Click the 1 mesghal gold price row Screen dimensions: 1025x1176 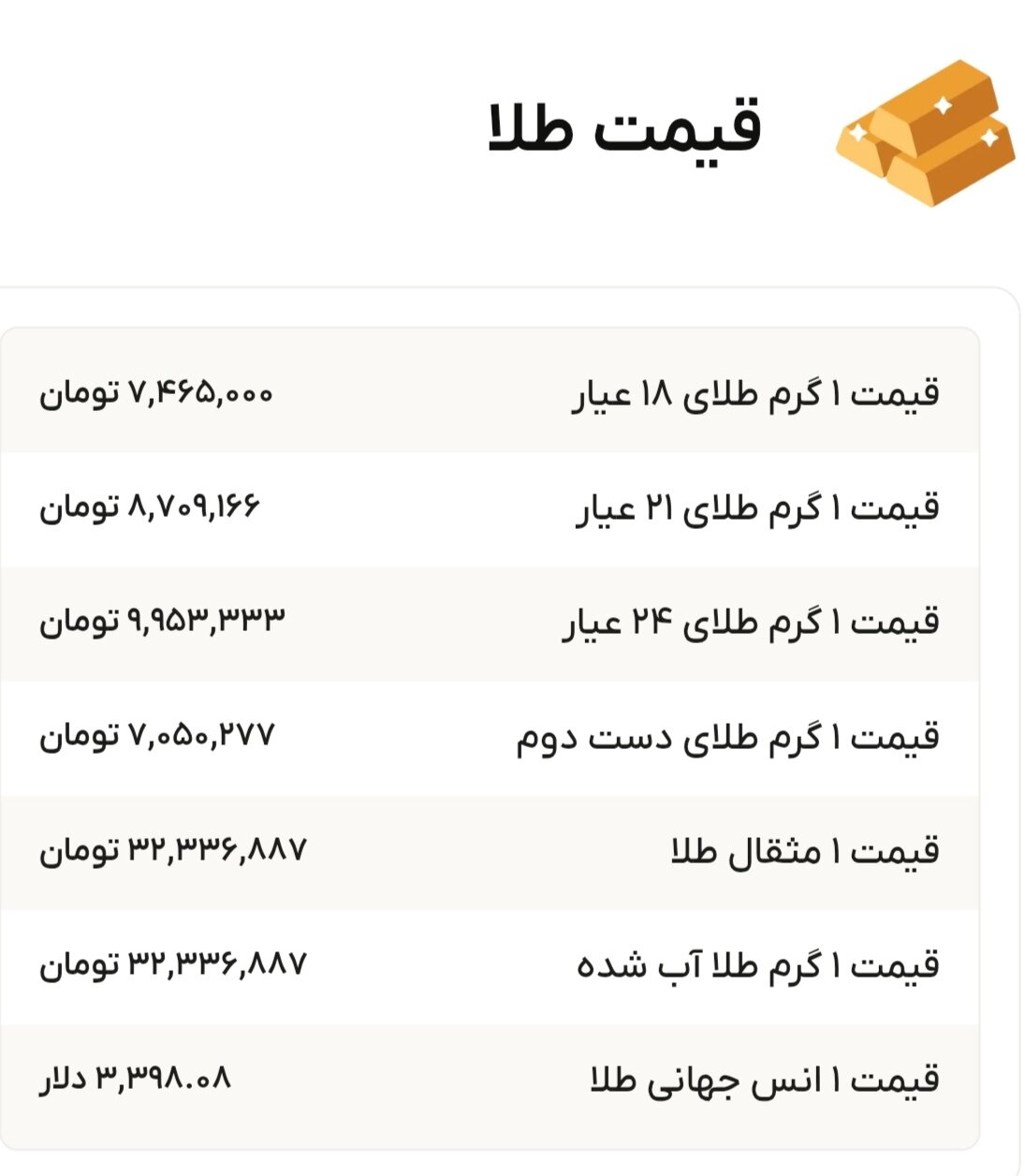(x=512, y=850)
